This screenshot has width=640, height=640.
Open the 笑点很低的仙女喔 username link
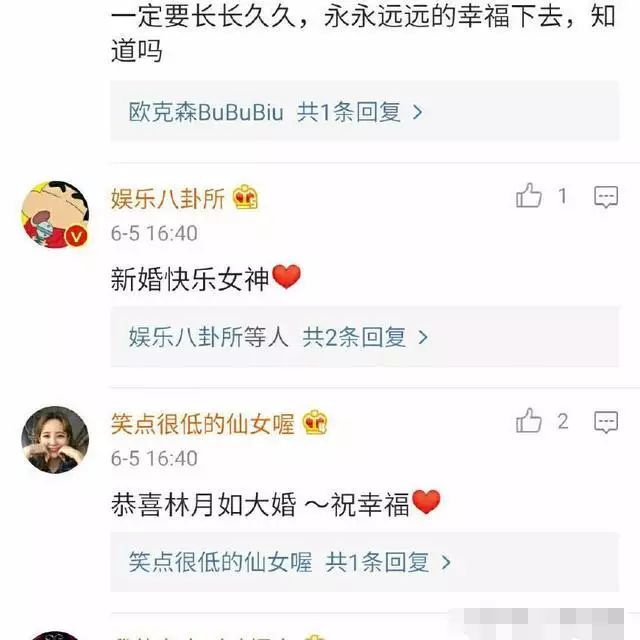202,423
